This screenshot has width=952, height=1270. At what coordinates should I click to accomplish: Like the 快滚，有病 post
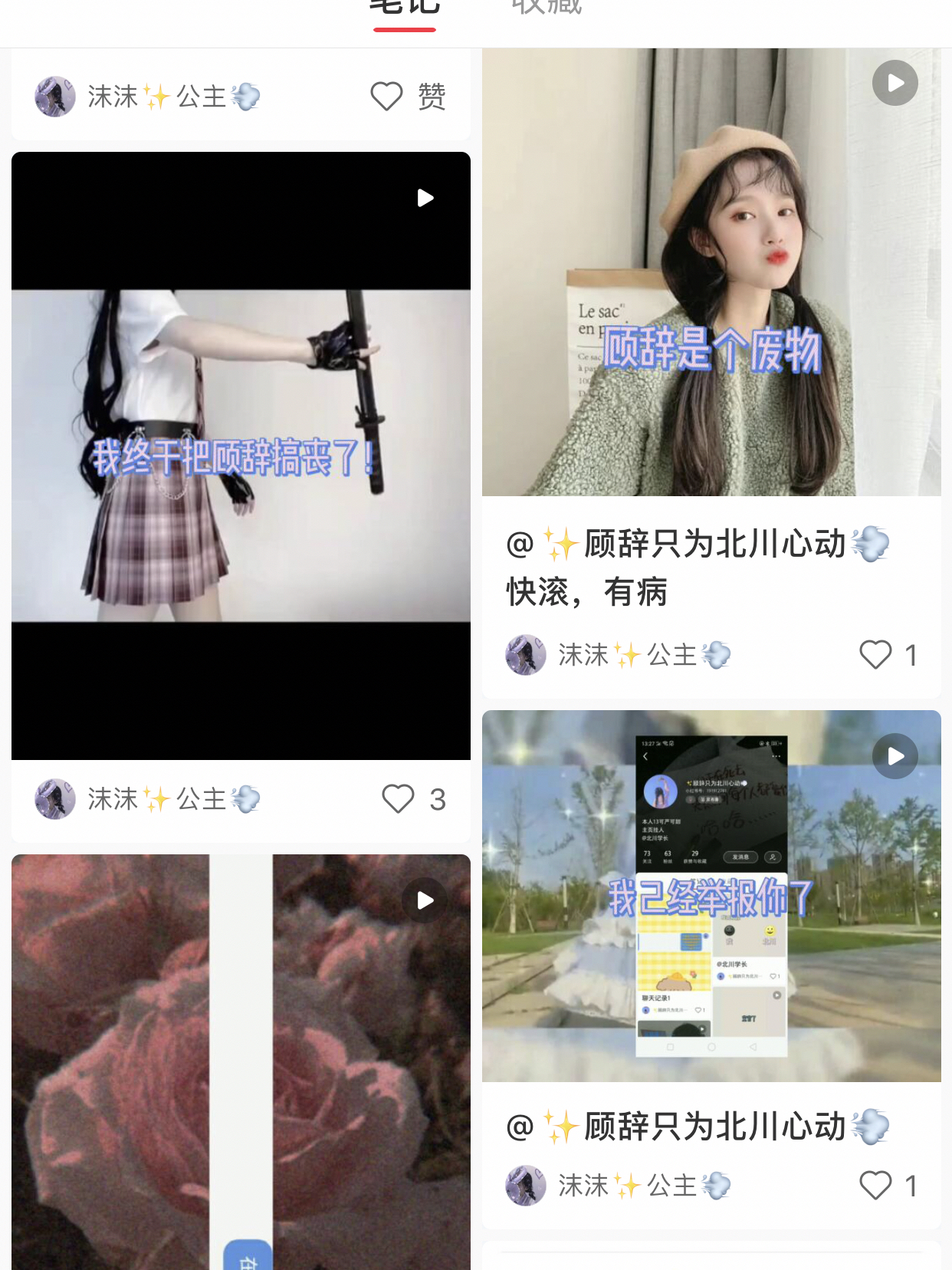coord(875,655)
